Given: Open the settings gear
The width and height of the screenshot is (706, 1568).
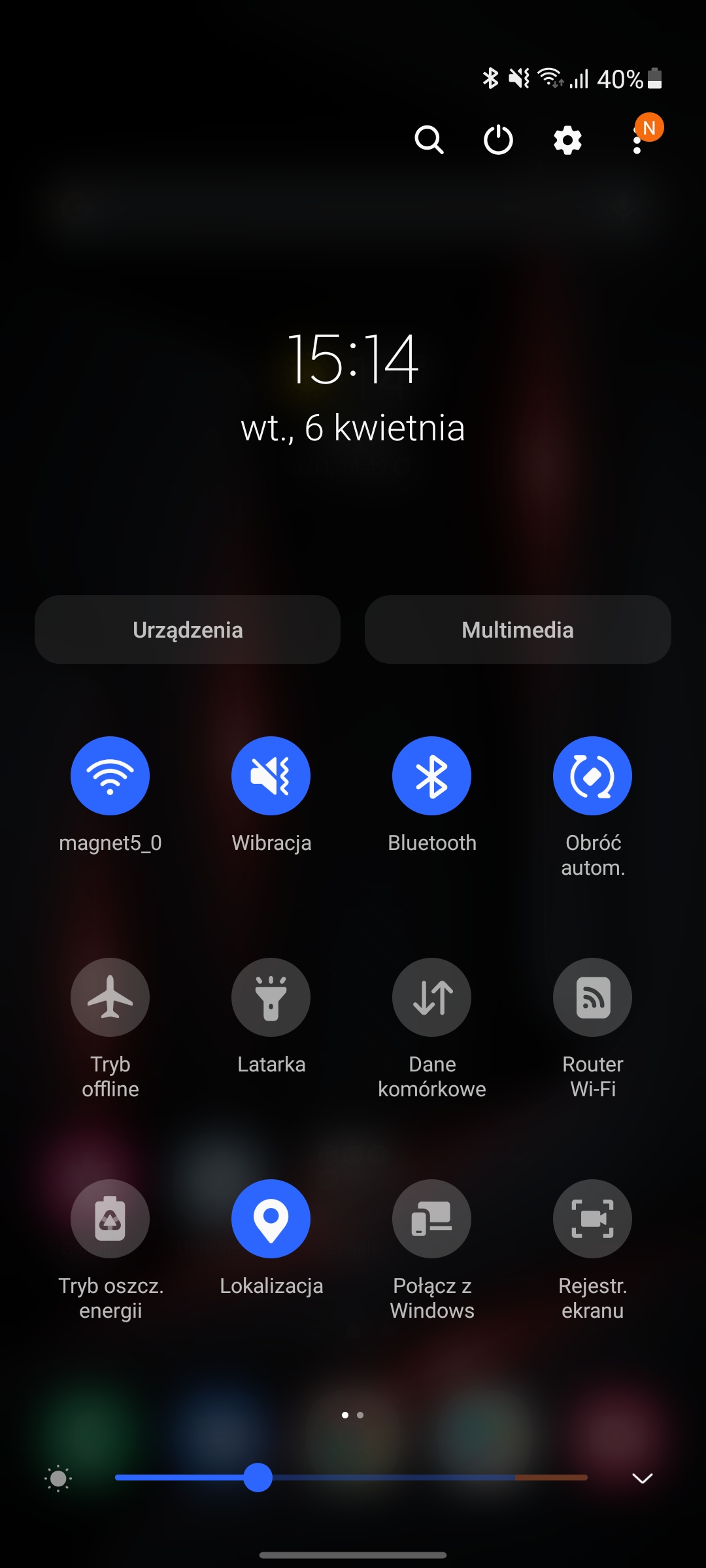Looking at the screenshot, I should click(x=567, y=140).
